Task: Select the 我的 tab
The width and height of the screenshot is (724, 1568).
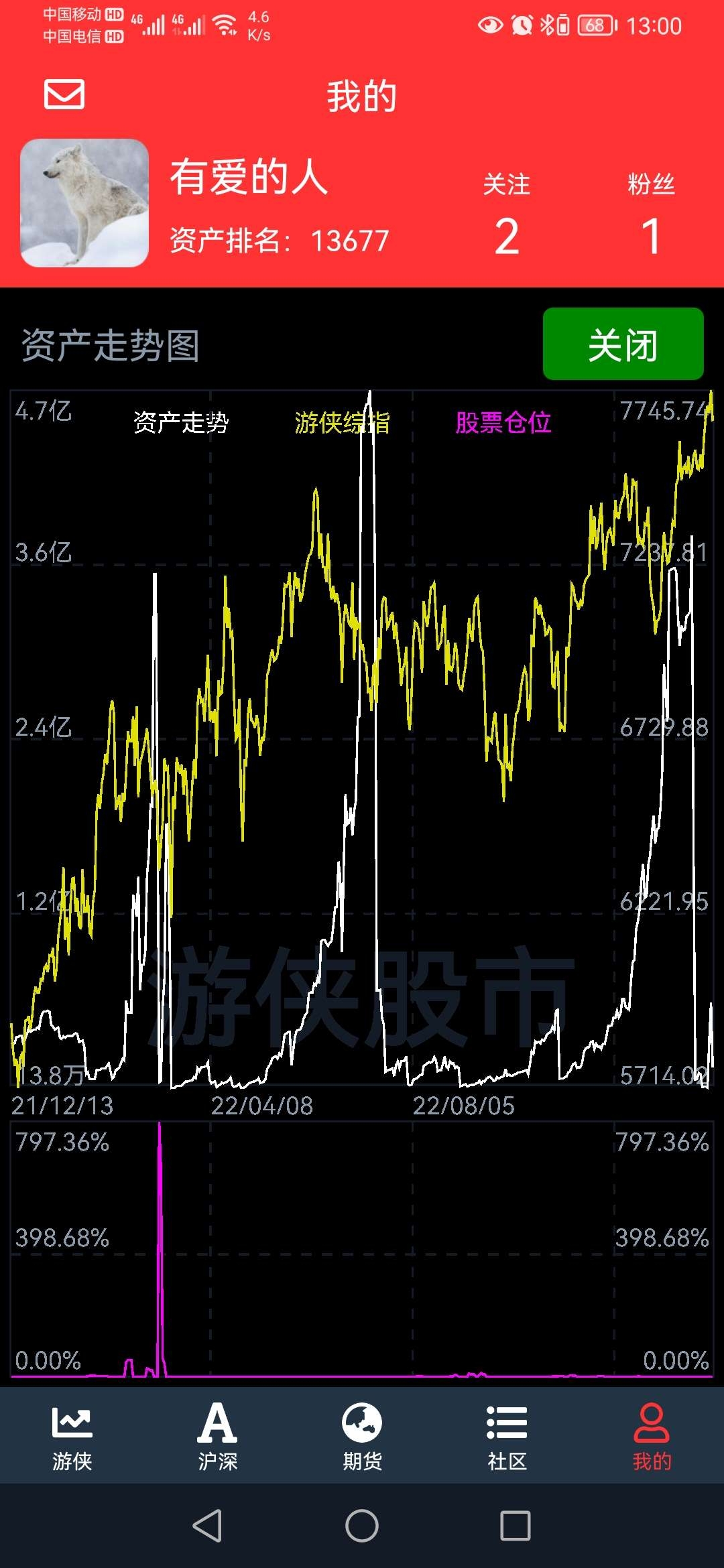Action: pyautogui.click(x=652, y=1436)
